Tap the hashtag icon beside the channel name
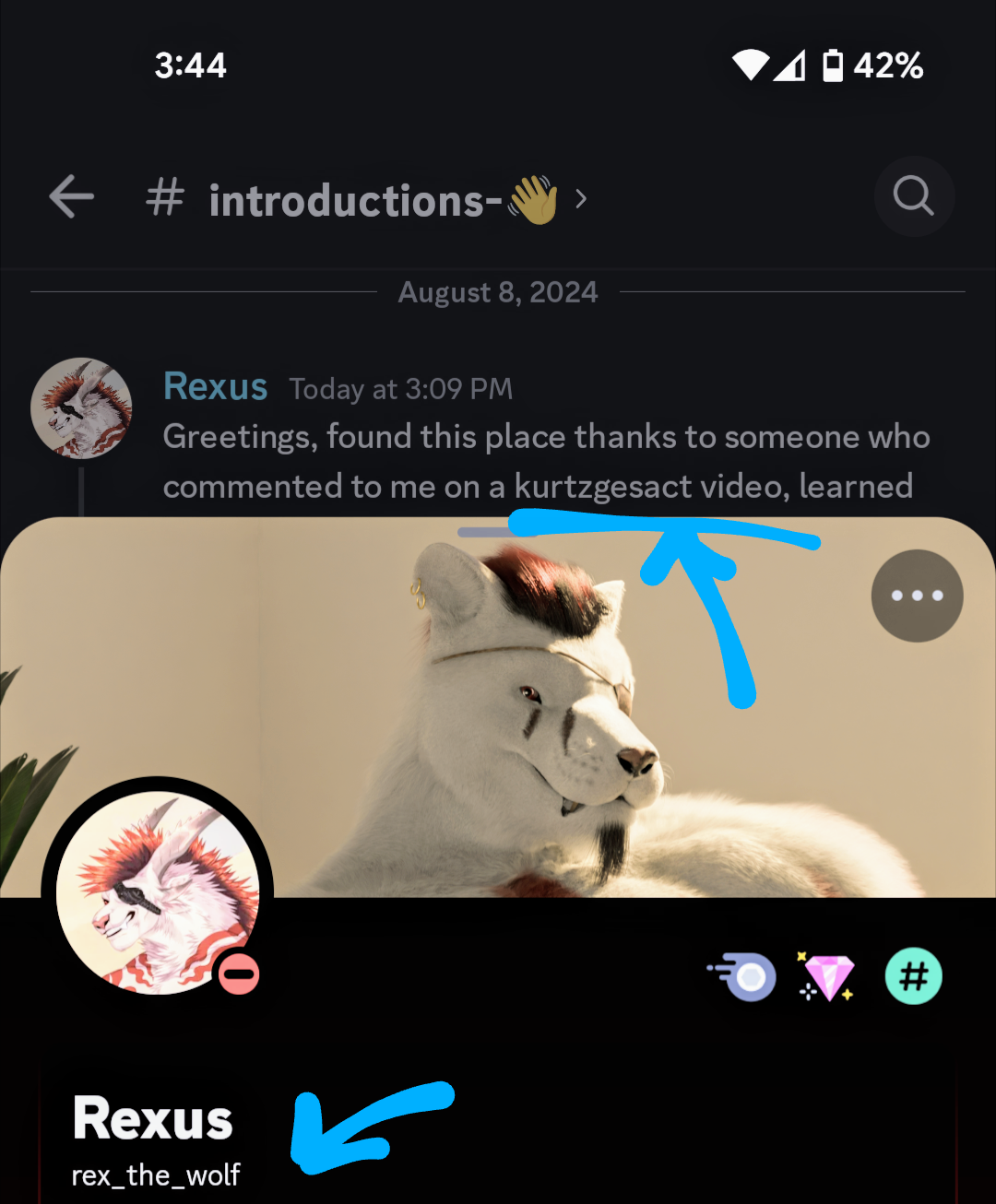The height and width of the screenshot is (1204, 996). click(x=163, y=196)
